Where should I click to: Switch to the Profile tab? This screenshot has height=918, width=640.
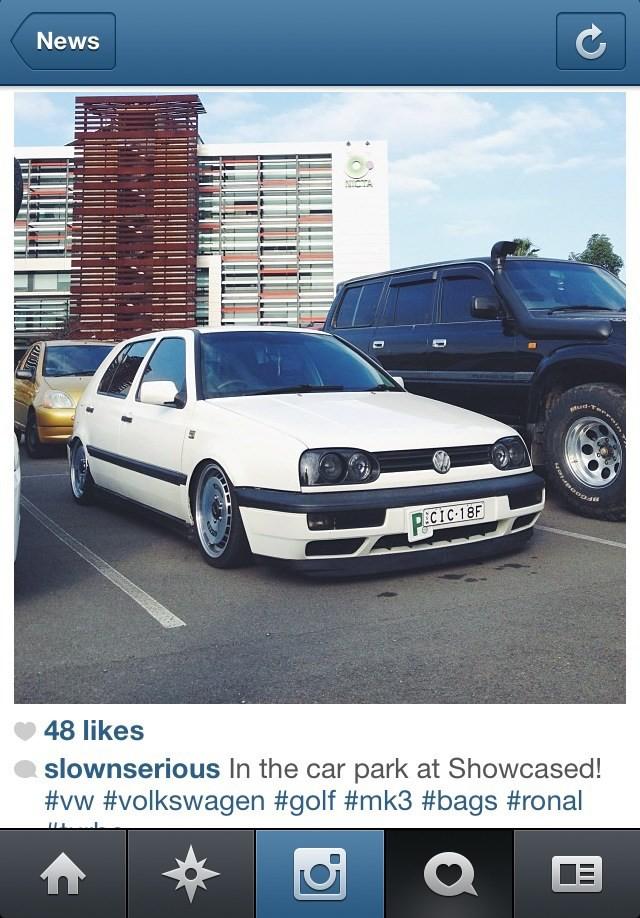[x=577, y=874]
